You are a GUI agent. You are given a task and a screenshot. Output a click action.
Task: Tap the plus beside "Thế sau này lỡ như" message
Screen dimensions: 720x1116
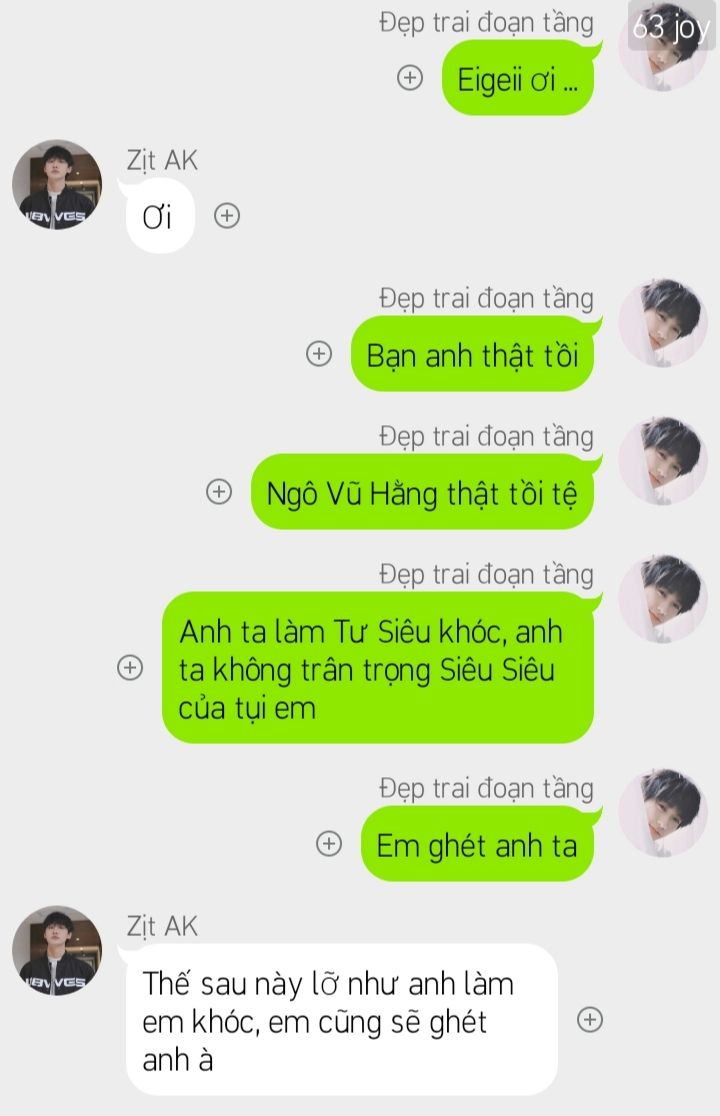pyautogui.click(x=591, y=1020)
